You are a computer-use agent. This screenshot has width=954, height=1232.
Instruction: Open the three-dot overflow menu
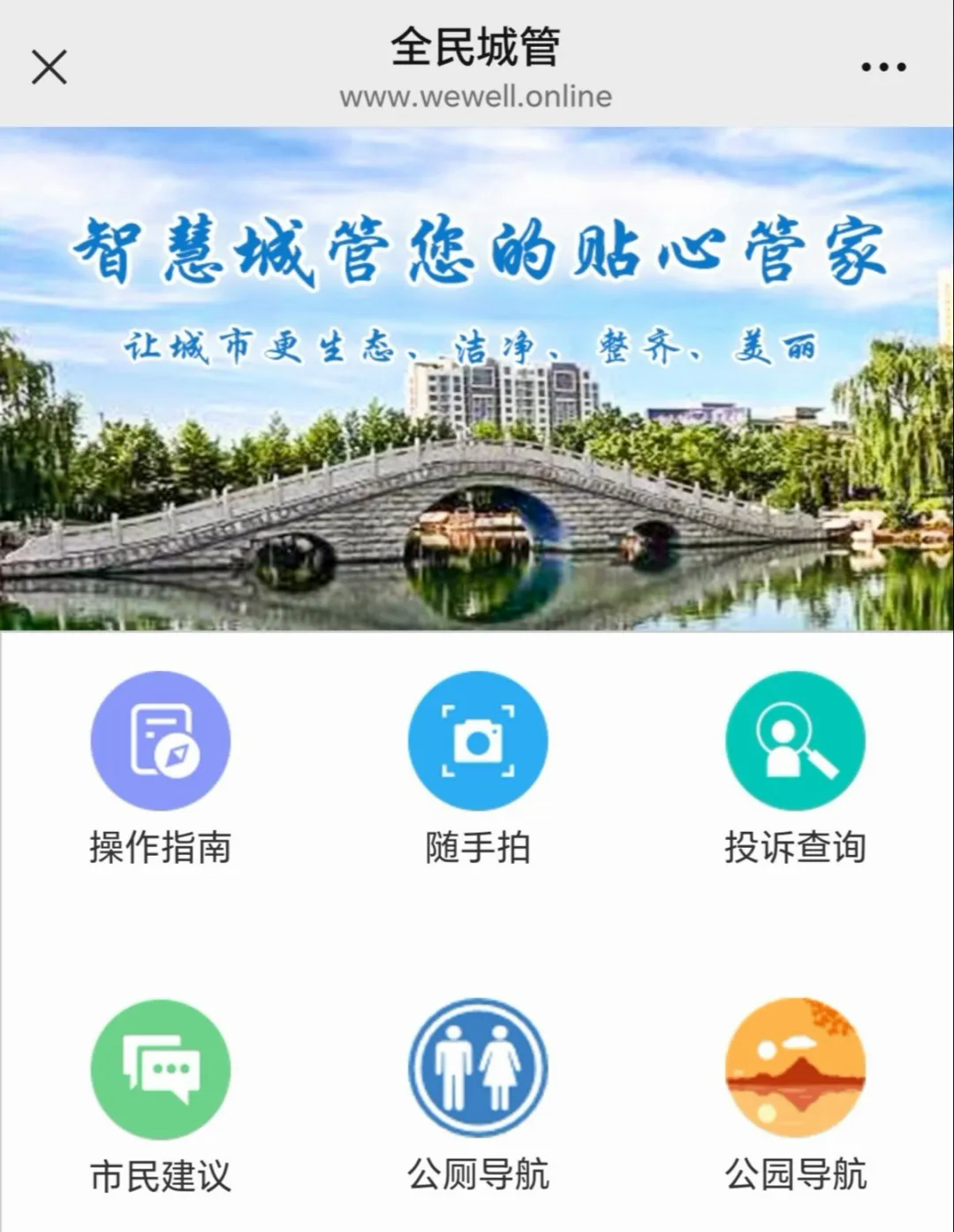[882, 67]
